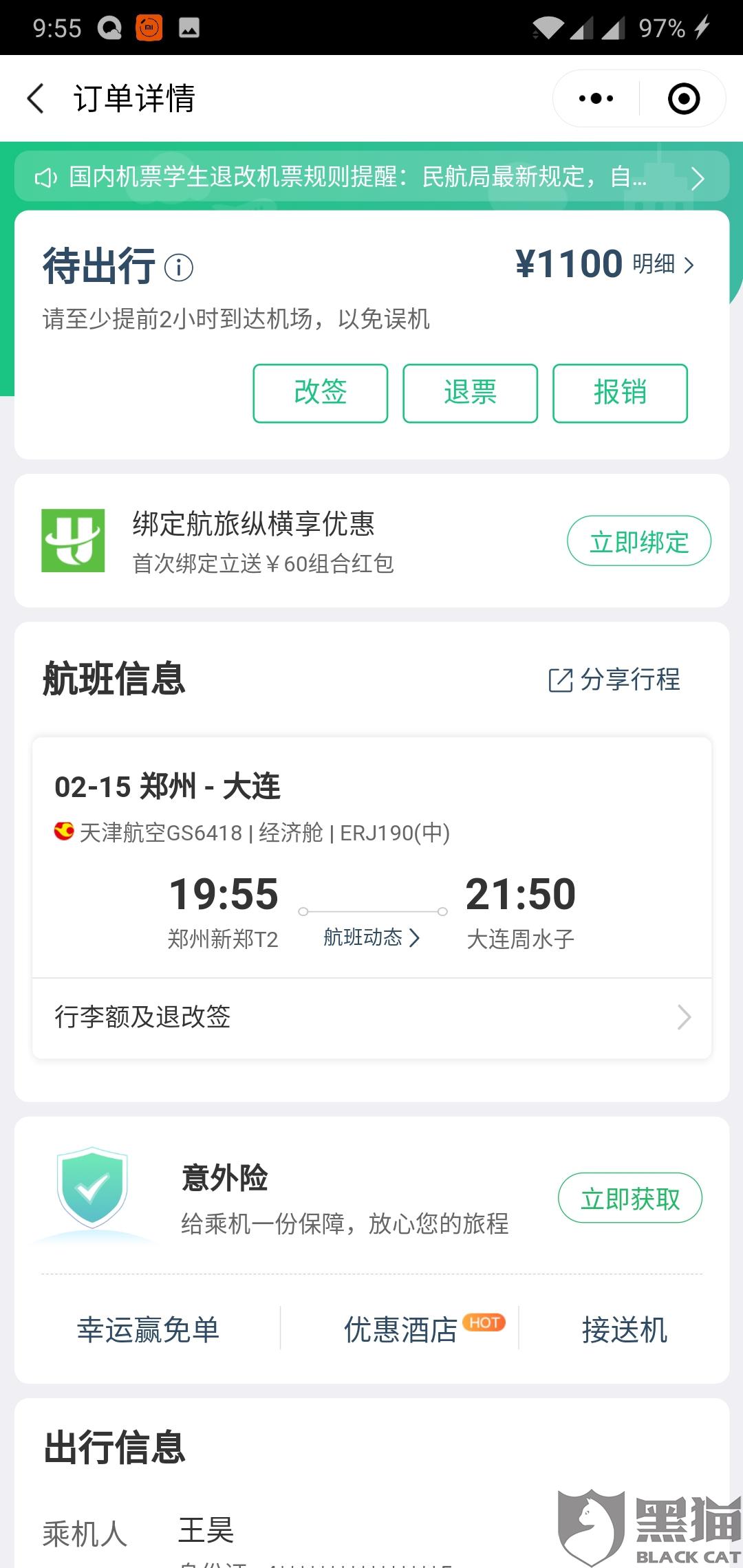Request a refund with 退票
743x1568 pixels.
471,393
